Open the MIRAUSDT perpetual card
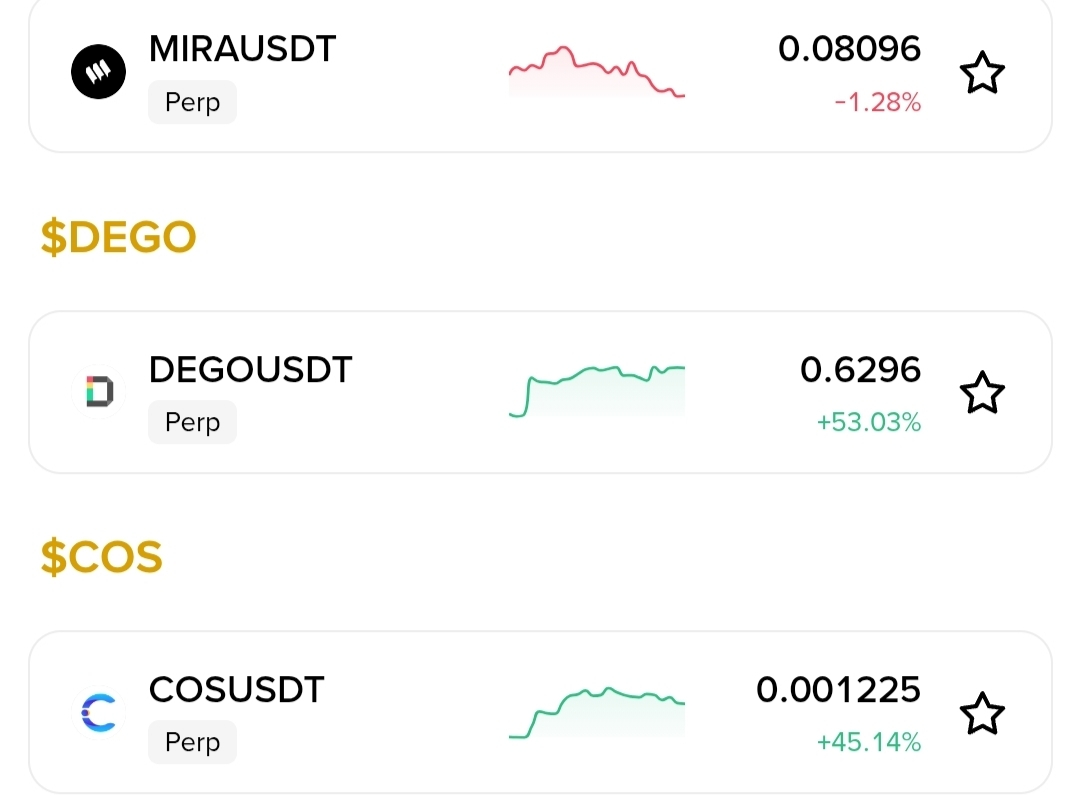Screen dimensions: 1079x796 point(400,74)
